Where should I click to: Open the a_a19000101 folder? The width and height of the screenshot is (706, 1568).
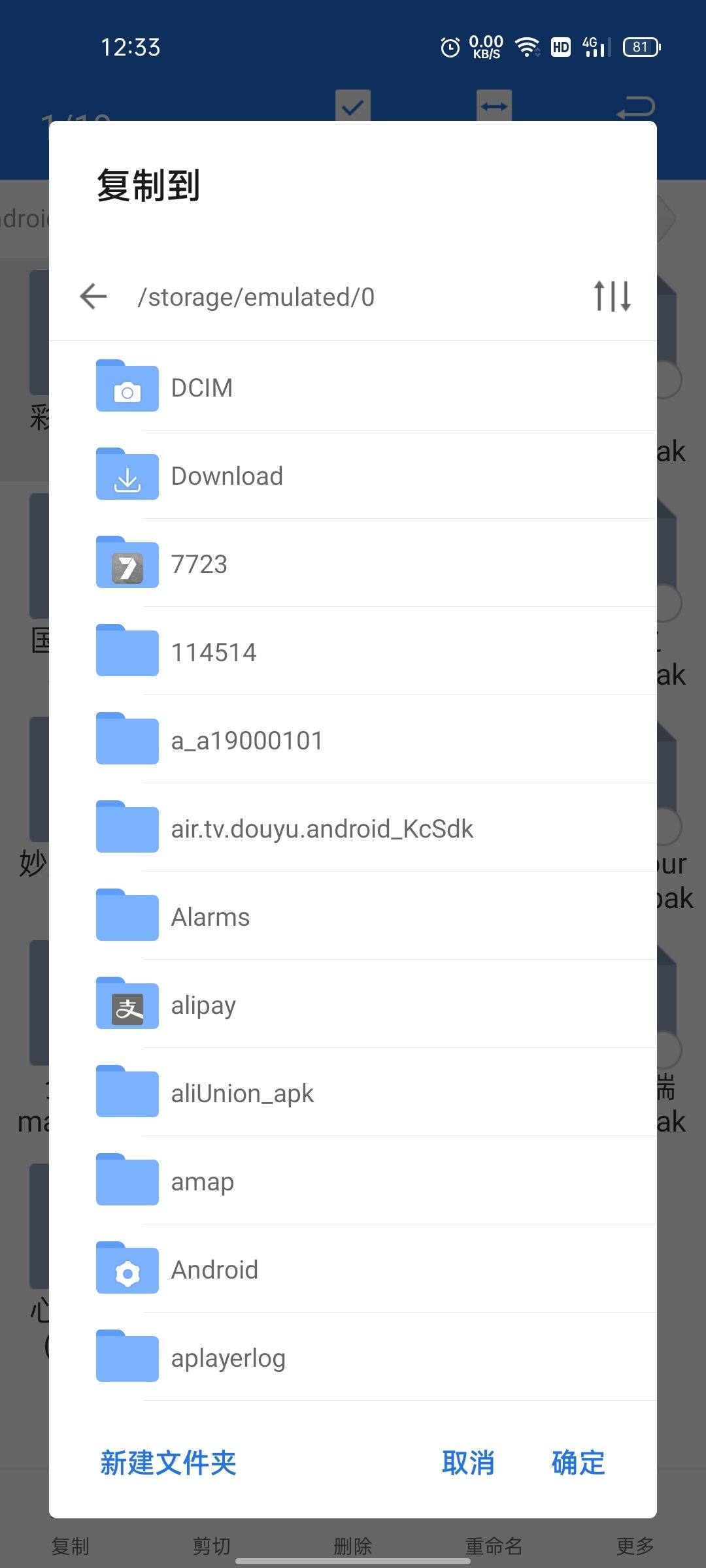tap(353, 740)
